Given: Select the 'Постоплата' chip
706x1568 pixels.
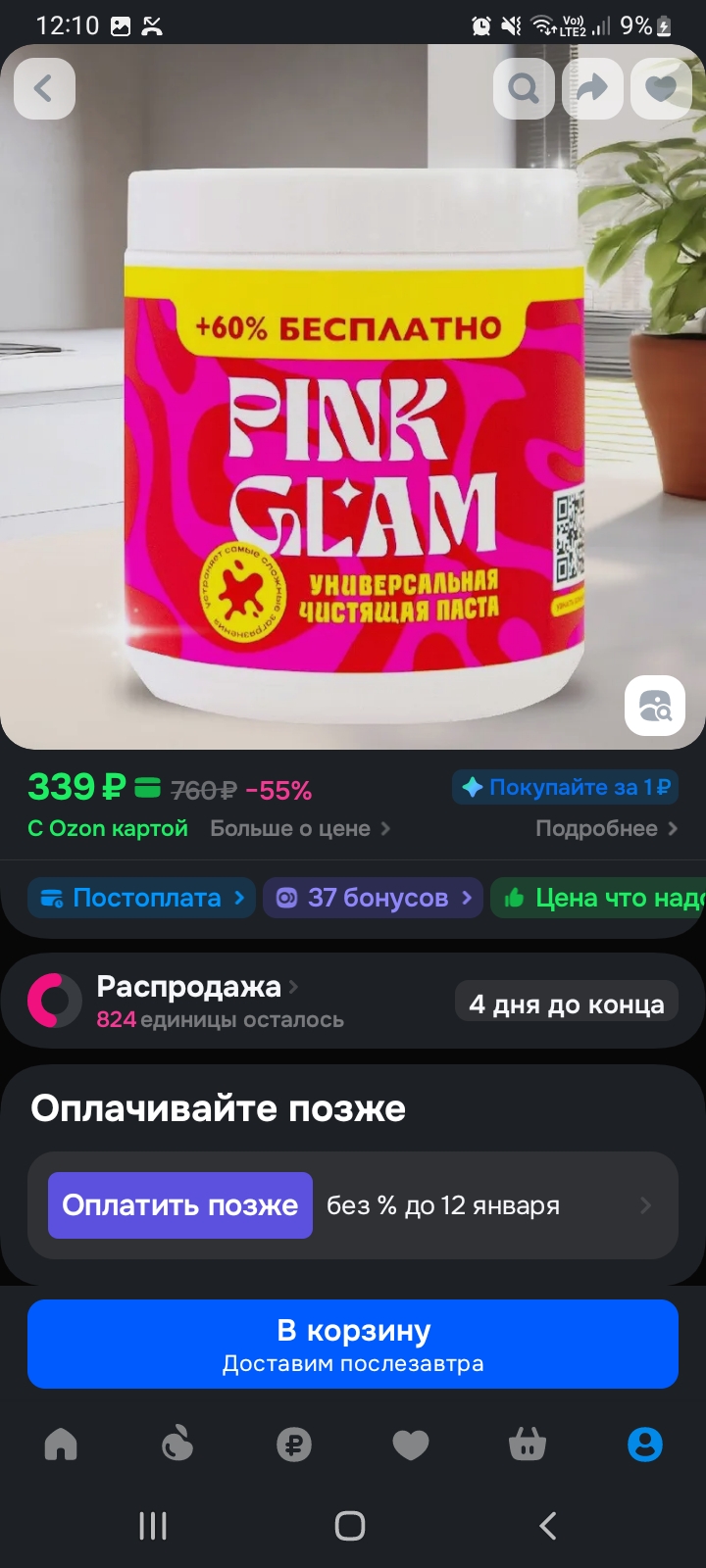Looking at the screenshot, I should coord(142,898).
